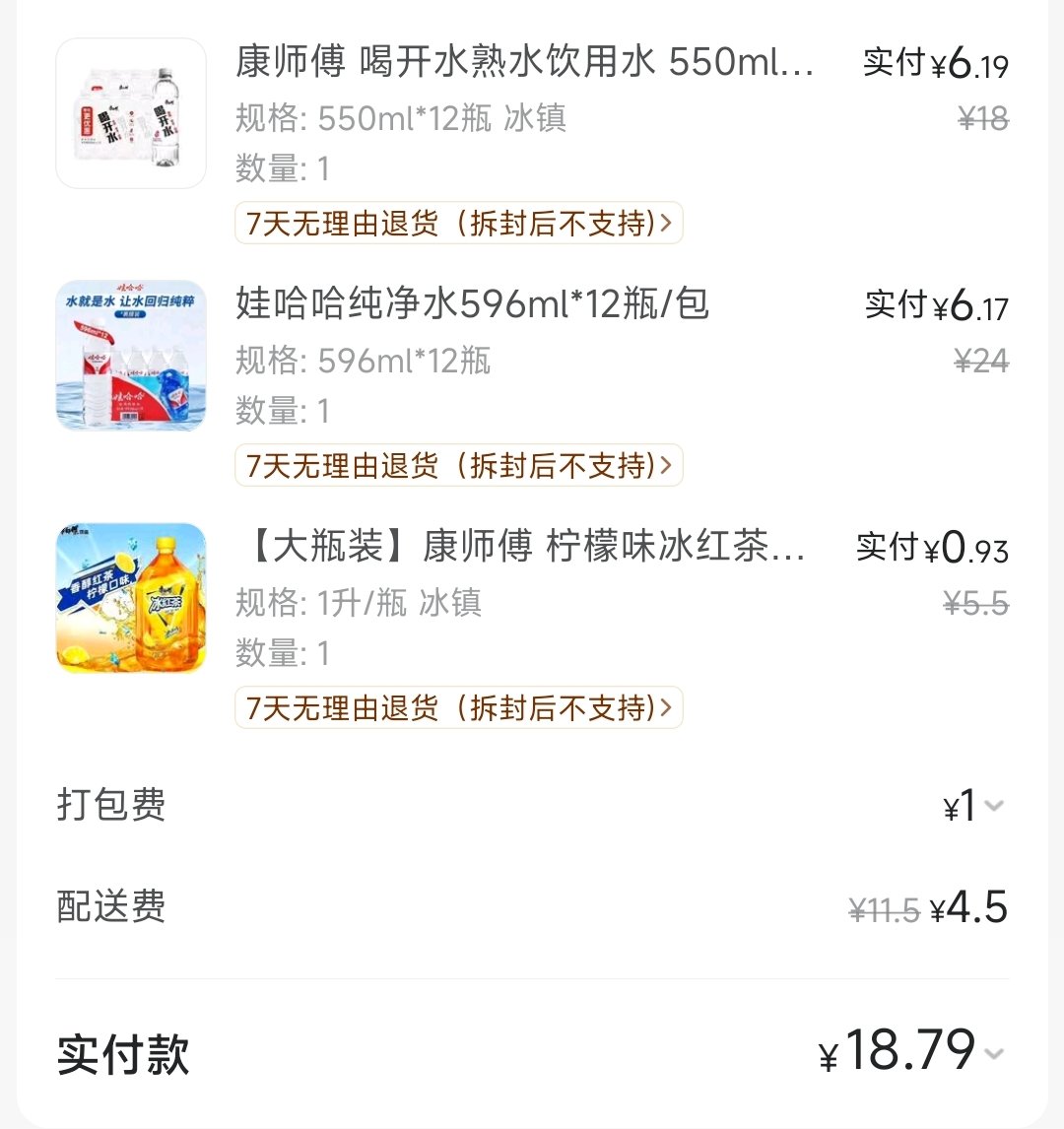Open the 娃哈哈纯净水 596ml product
The width and height of the screenshot is (1064, 1129).
(473, 303)
